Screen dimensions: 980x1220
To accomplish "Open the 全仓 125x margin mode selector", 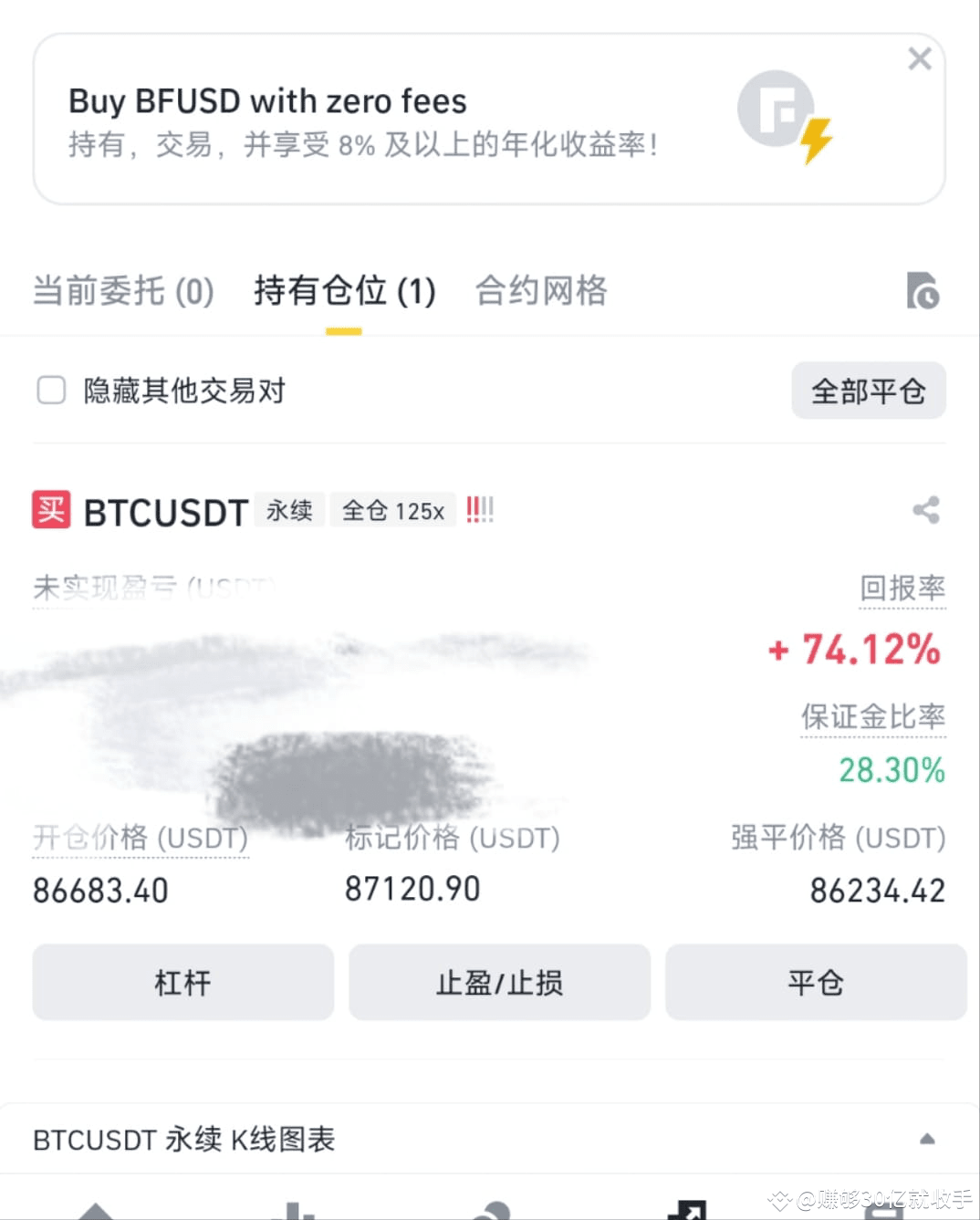I will click(392, 510).
